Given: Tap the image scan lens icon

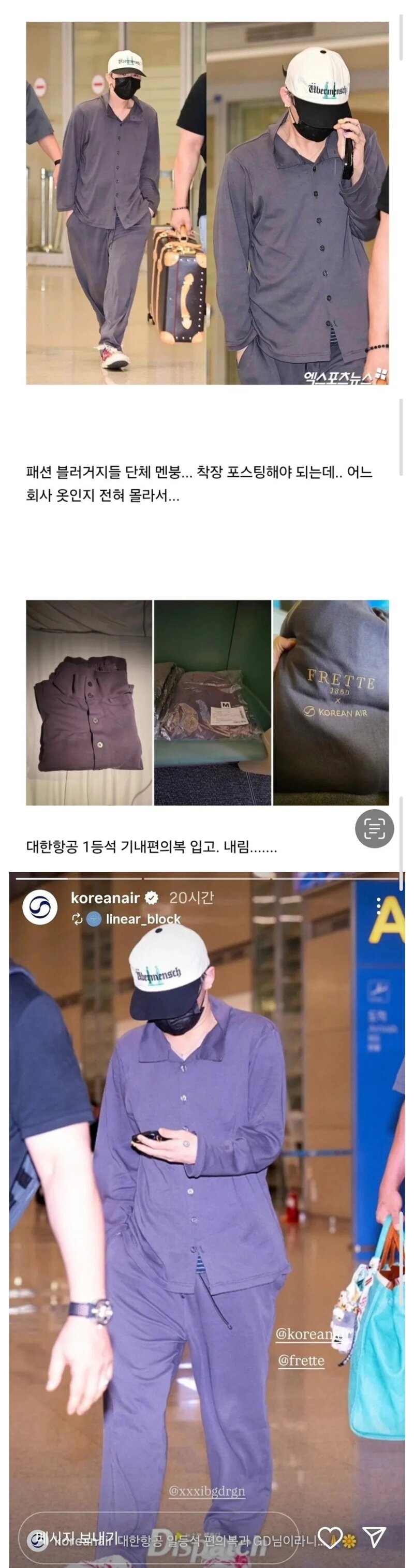Looking at the screenshot, I should pos(375,828).
